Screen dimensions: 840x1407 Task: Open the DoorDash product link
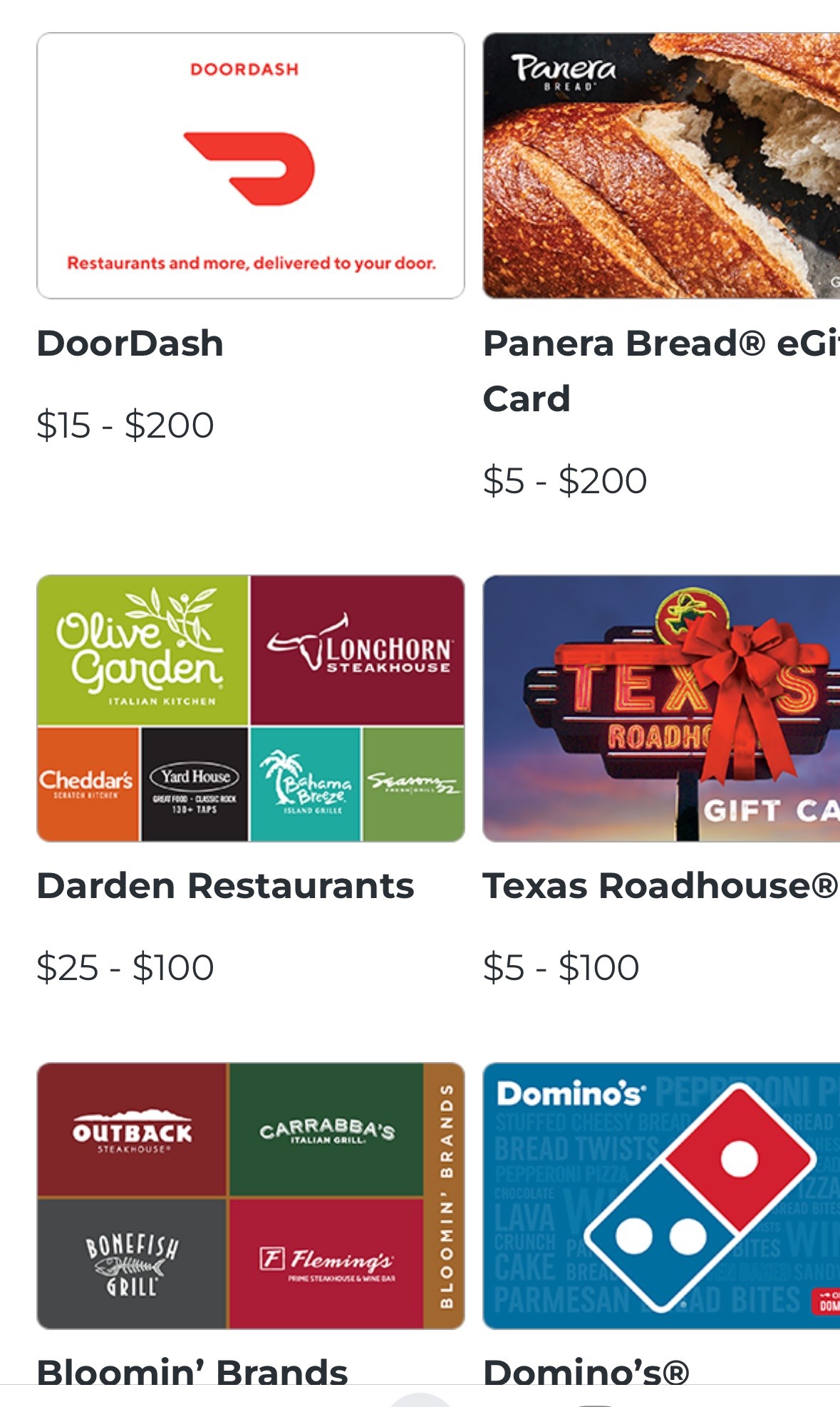tap(130, 343)
